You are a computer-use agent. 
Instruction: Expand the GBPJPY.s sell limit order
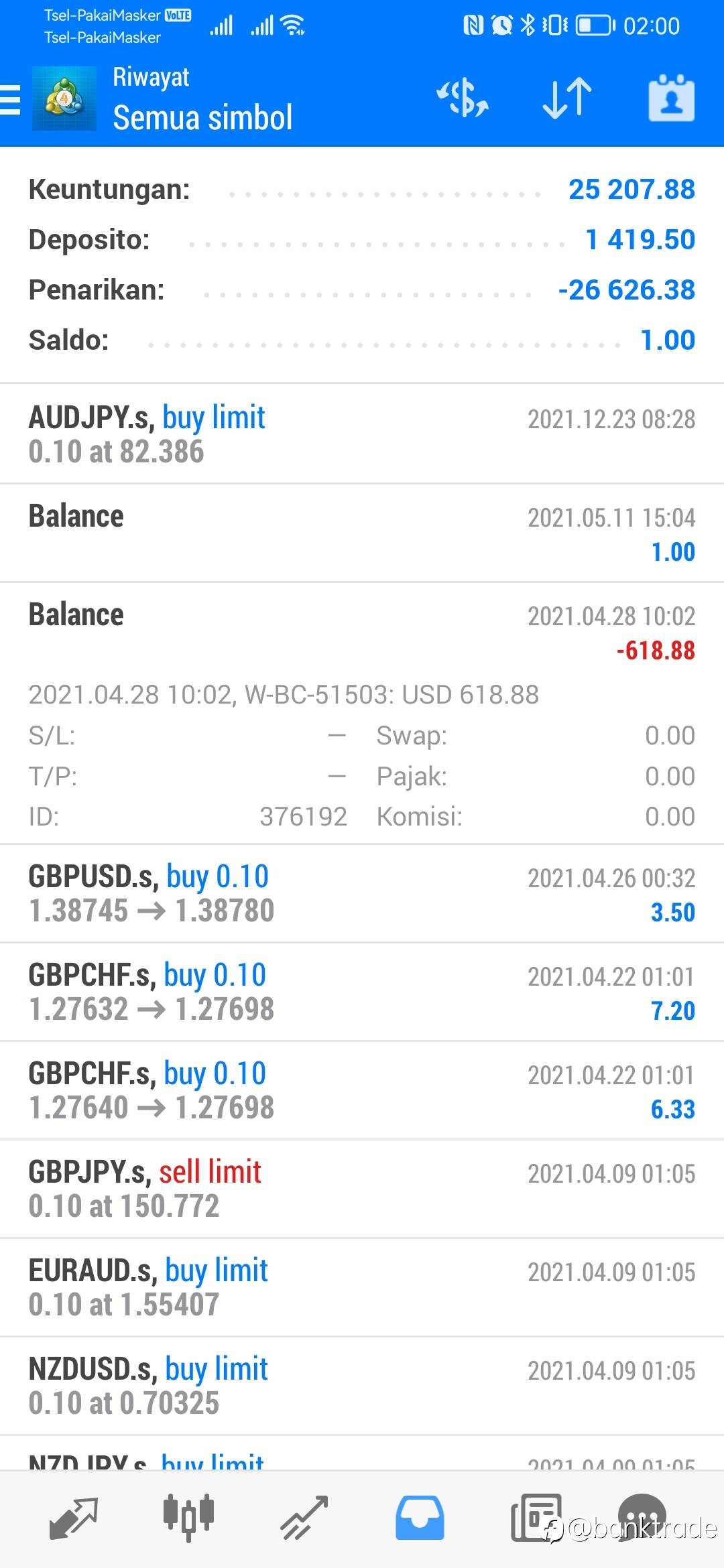(x=362, y=1189)
